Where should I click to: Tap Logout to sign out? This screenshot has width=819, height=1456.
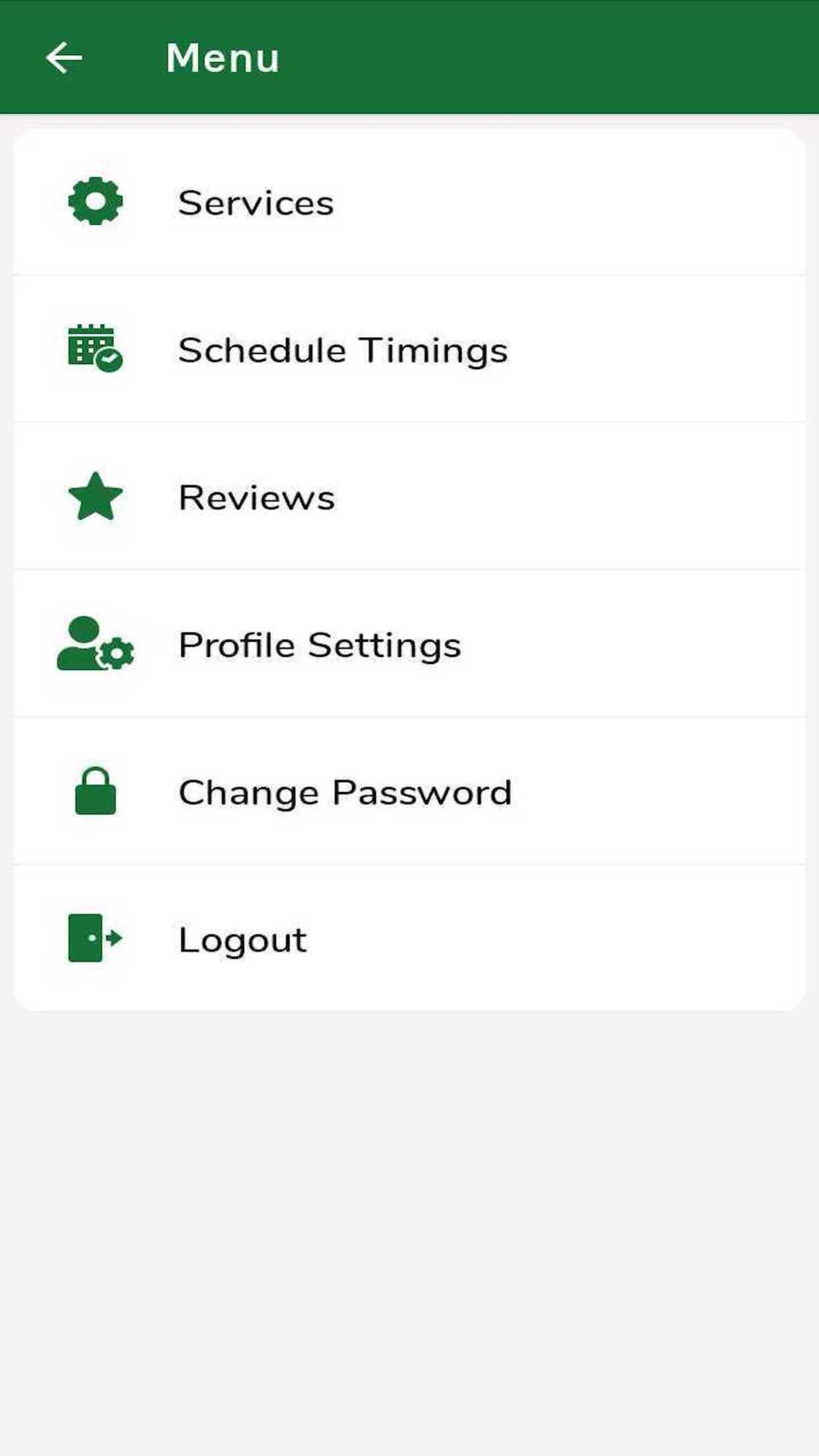point(242,939)
